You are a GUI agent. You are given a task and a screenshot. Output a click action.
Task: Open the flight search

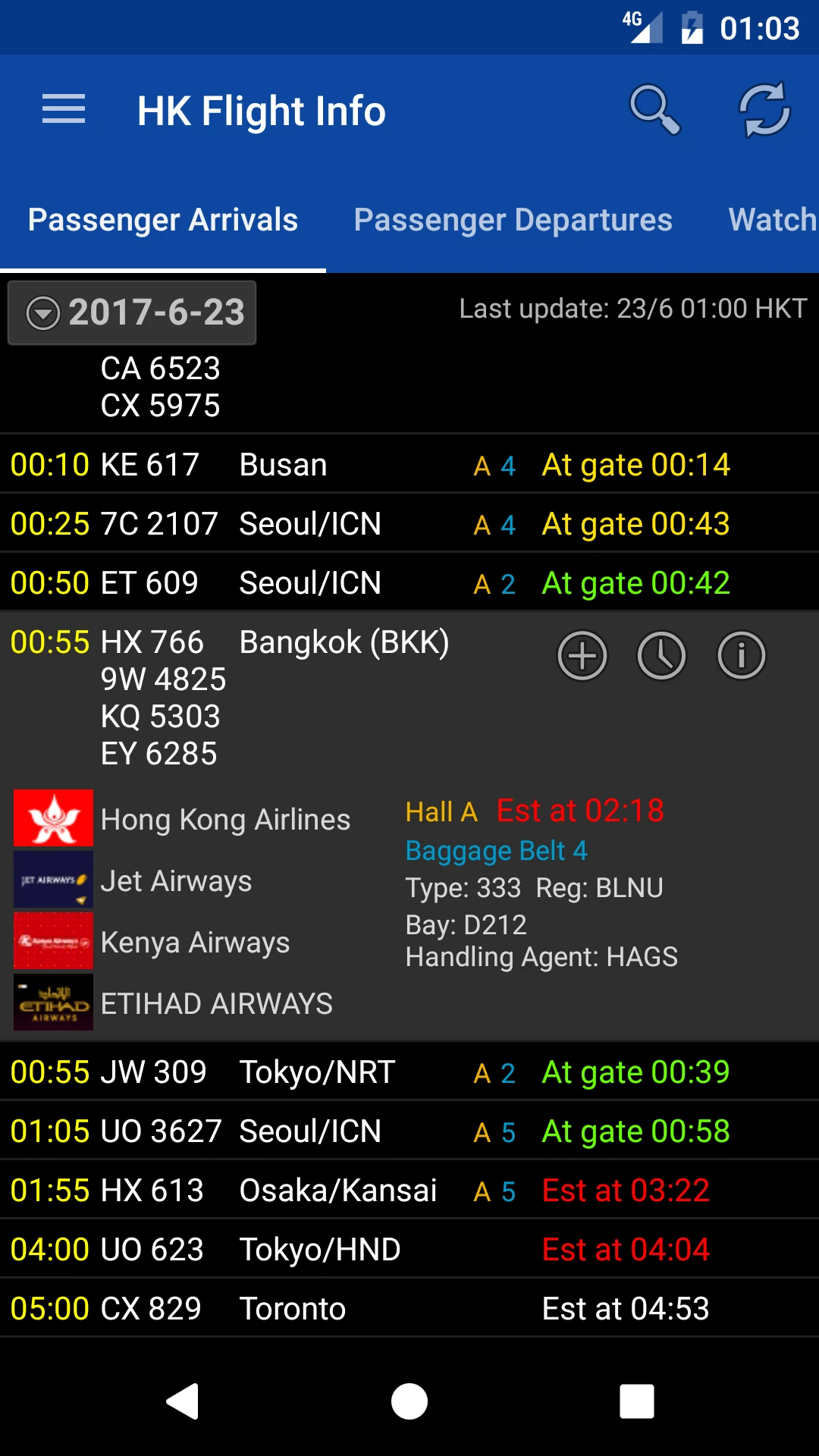click(655, 110)
